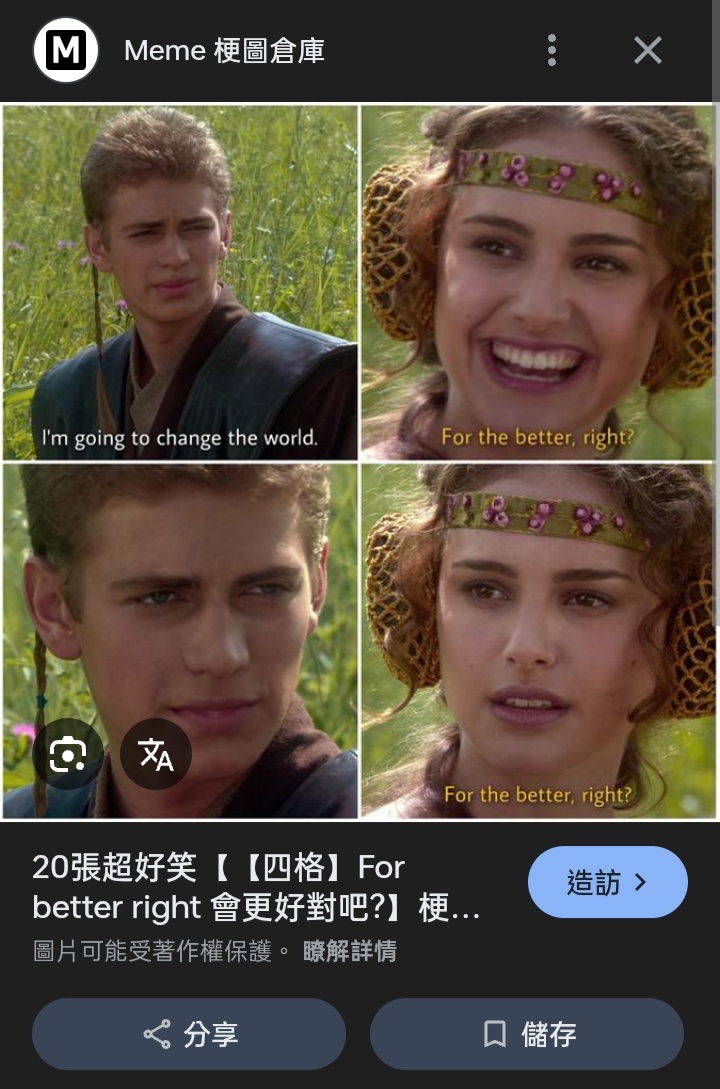Save the image with 儲存
The image size is (720, 1089).
(527, 1034)
